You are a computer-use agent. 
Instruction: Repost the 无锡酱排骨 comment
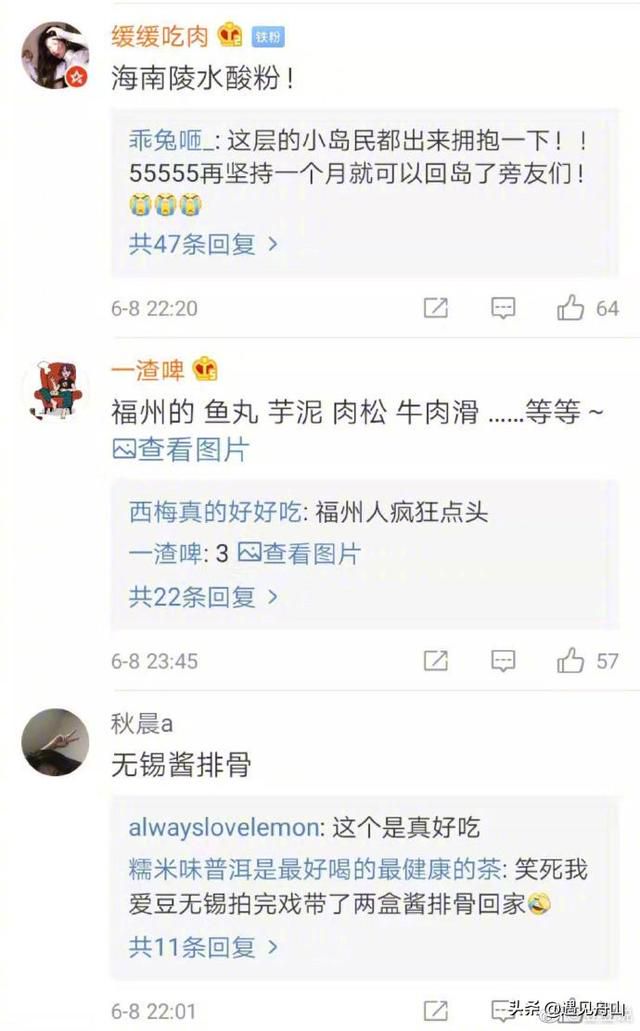pos(435,1008)
